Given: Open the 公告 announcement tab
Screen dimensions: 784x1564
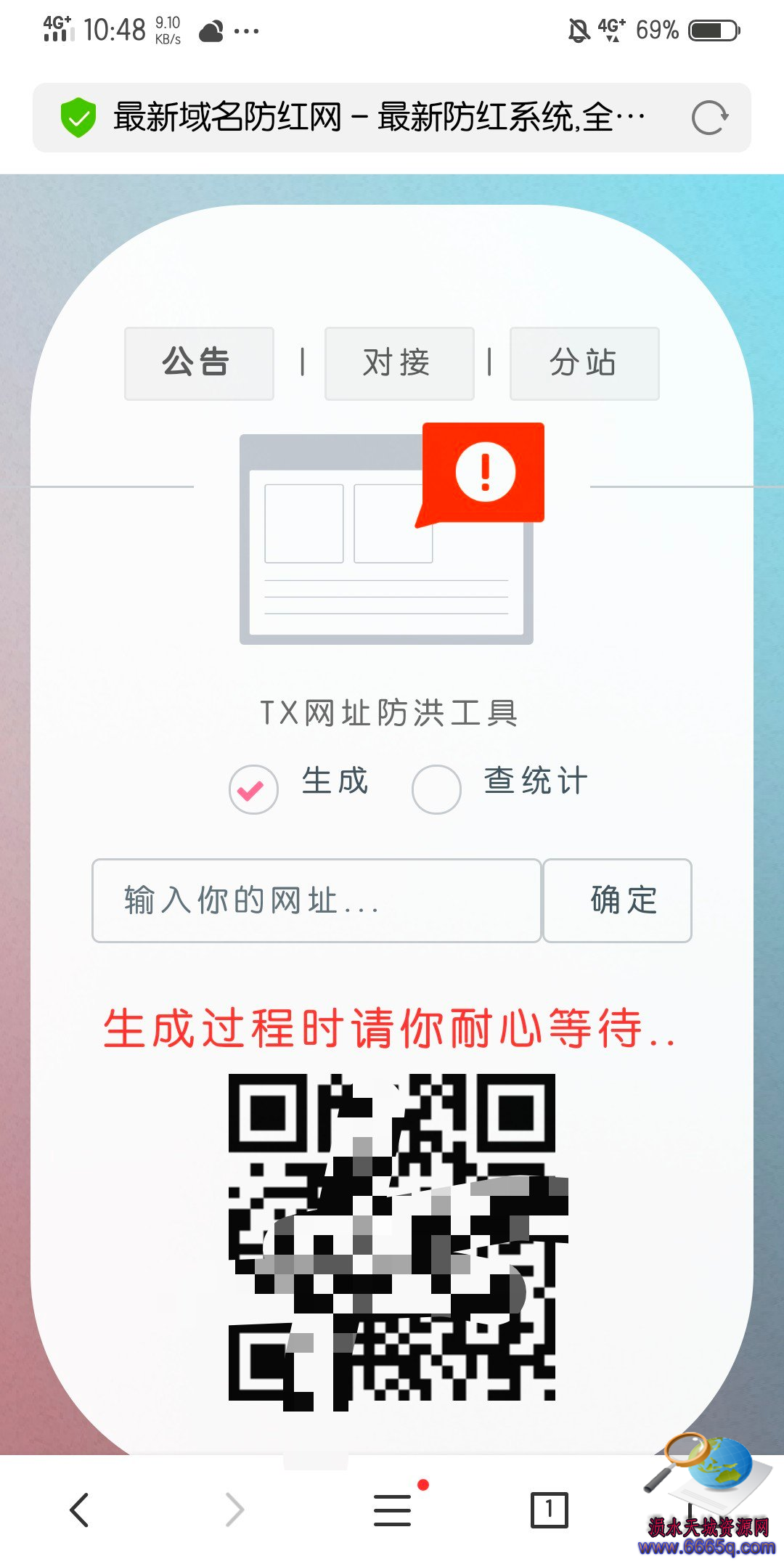Looking at the screenshot, I should click(199, 363).
